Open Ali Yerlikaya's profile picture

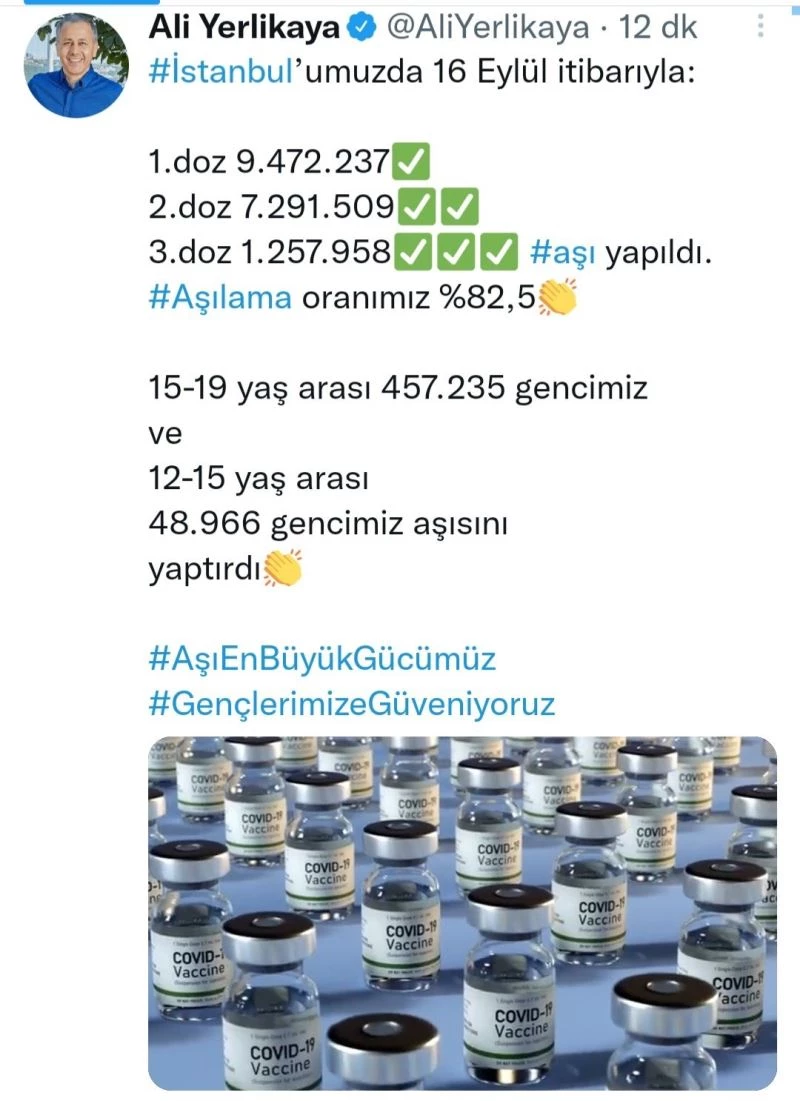pyautogui.click(x=76, y=66)
